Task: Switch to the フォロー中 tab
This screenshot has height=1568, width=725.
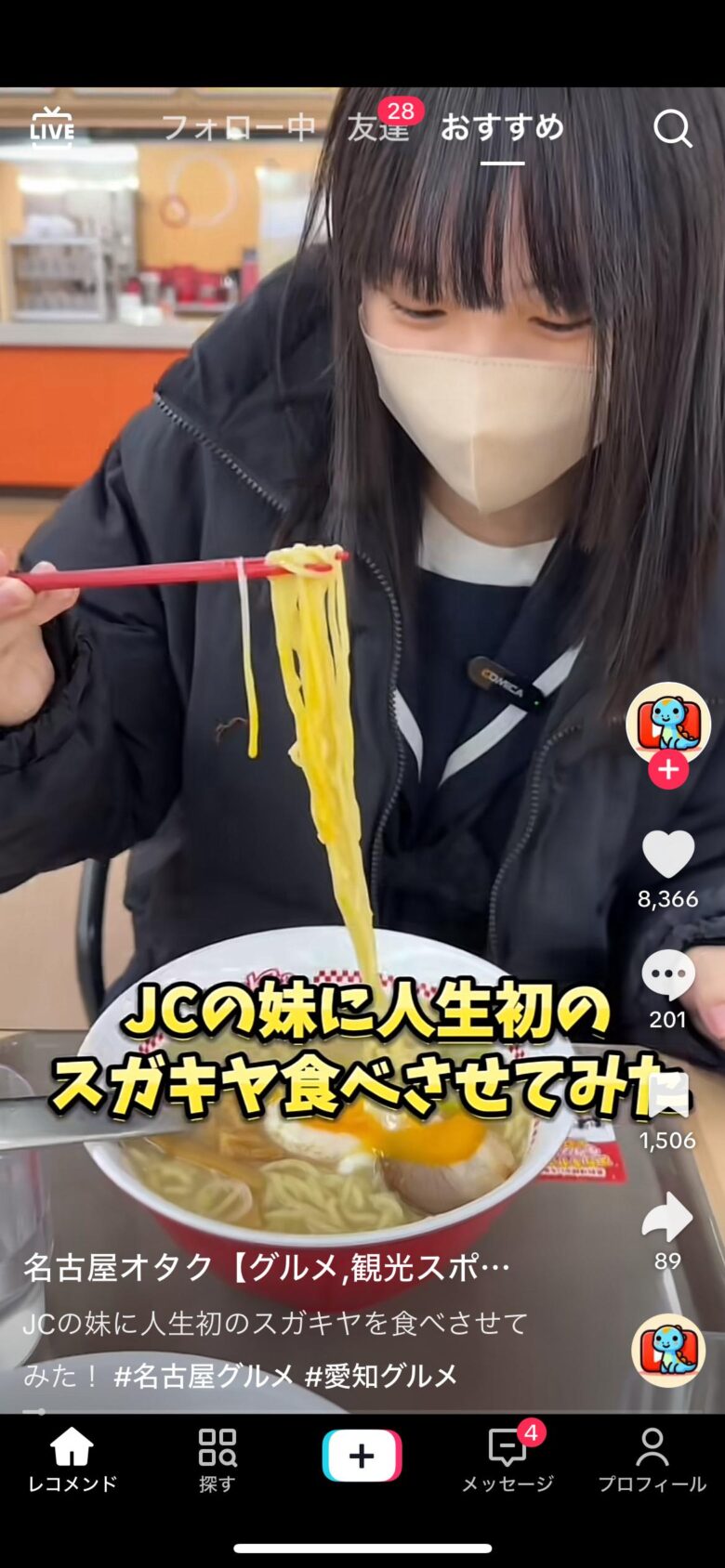Action: (x=239, y=127)
